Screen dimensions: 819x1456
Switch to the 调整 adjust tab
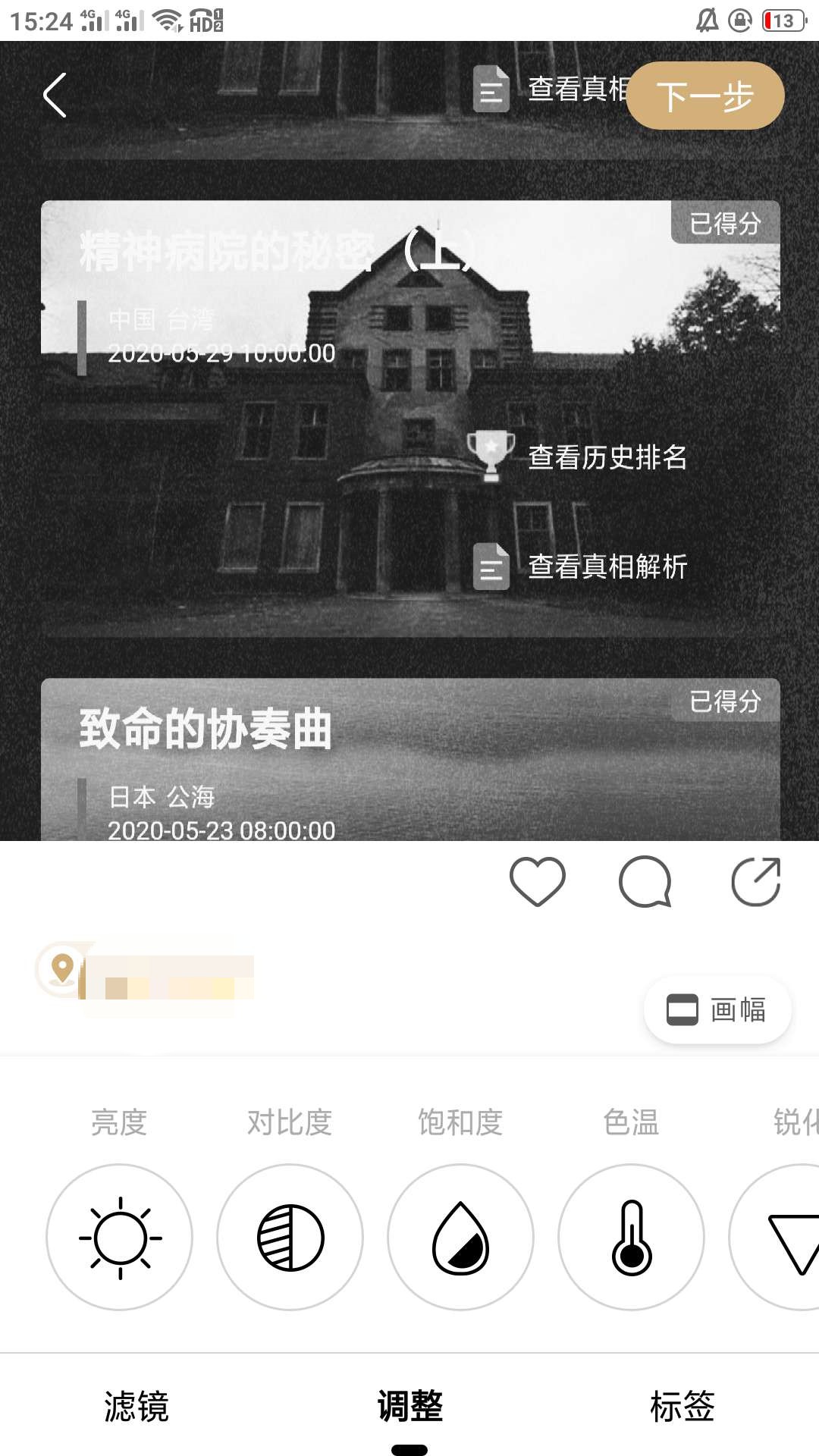coord(409,1407)
